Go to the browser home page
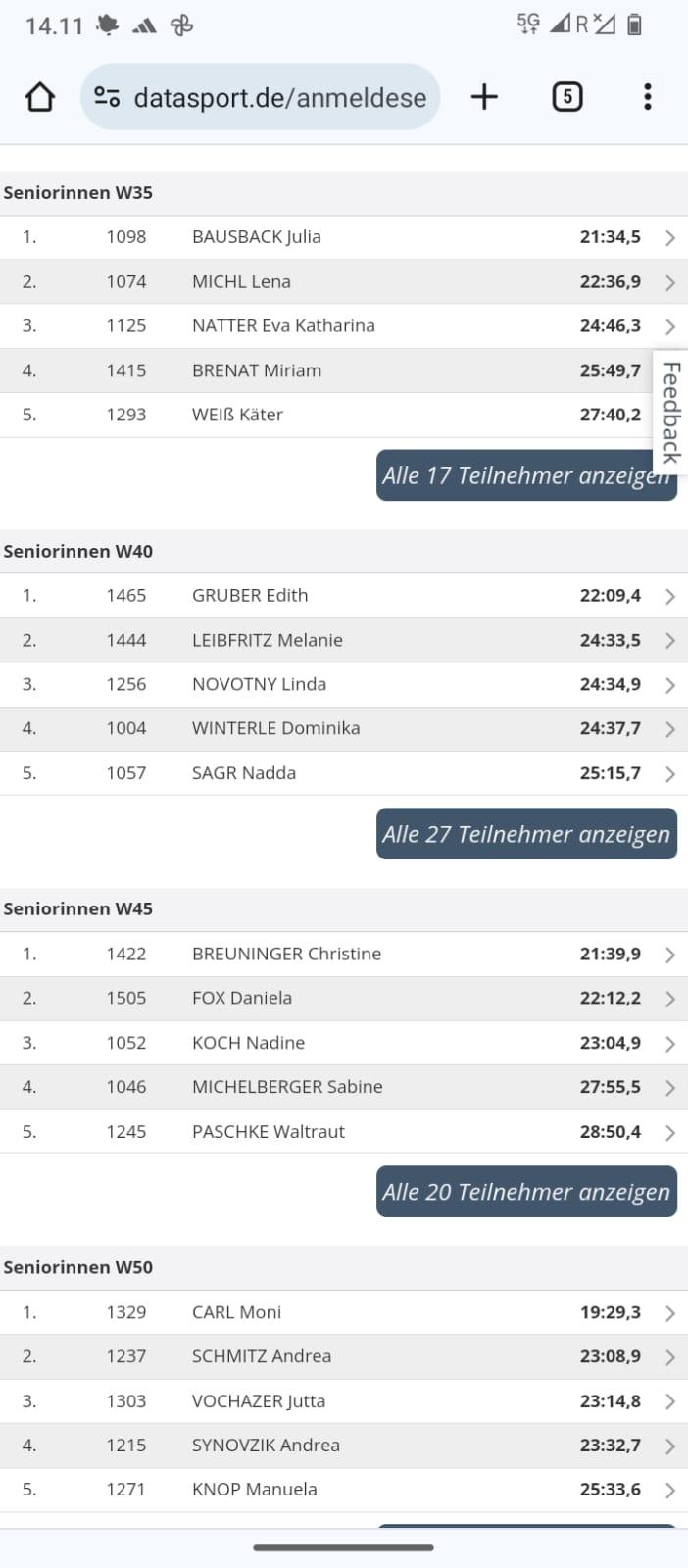688x1568 pixels. (40, 97)
